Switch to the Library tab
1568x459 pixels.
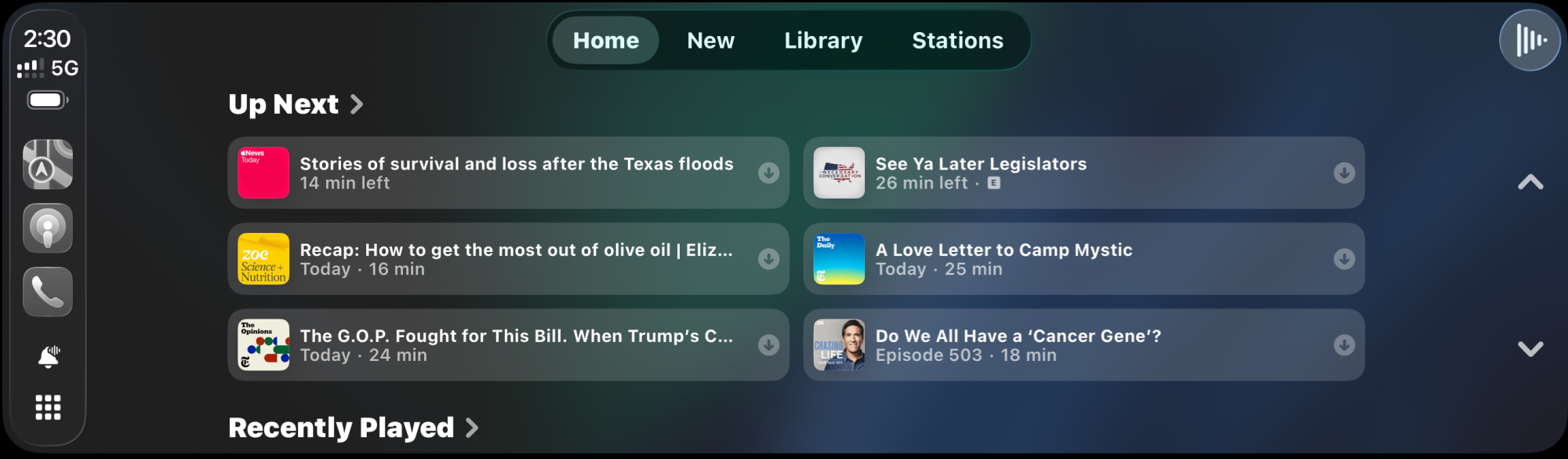click(823, 40)
